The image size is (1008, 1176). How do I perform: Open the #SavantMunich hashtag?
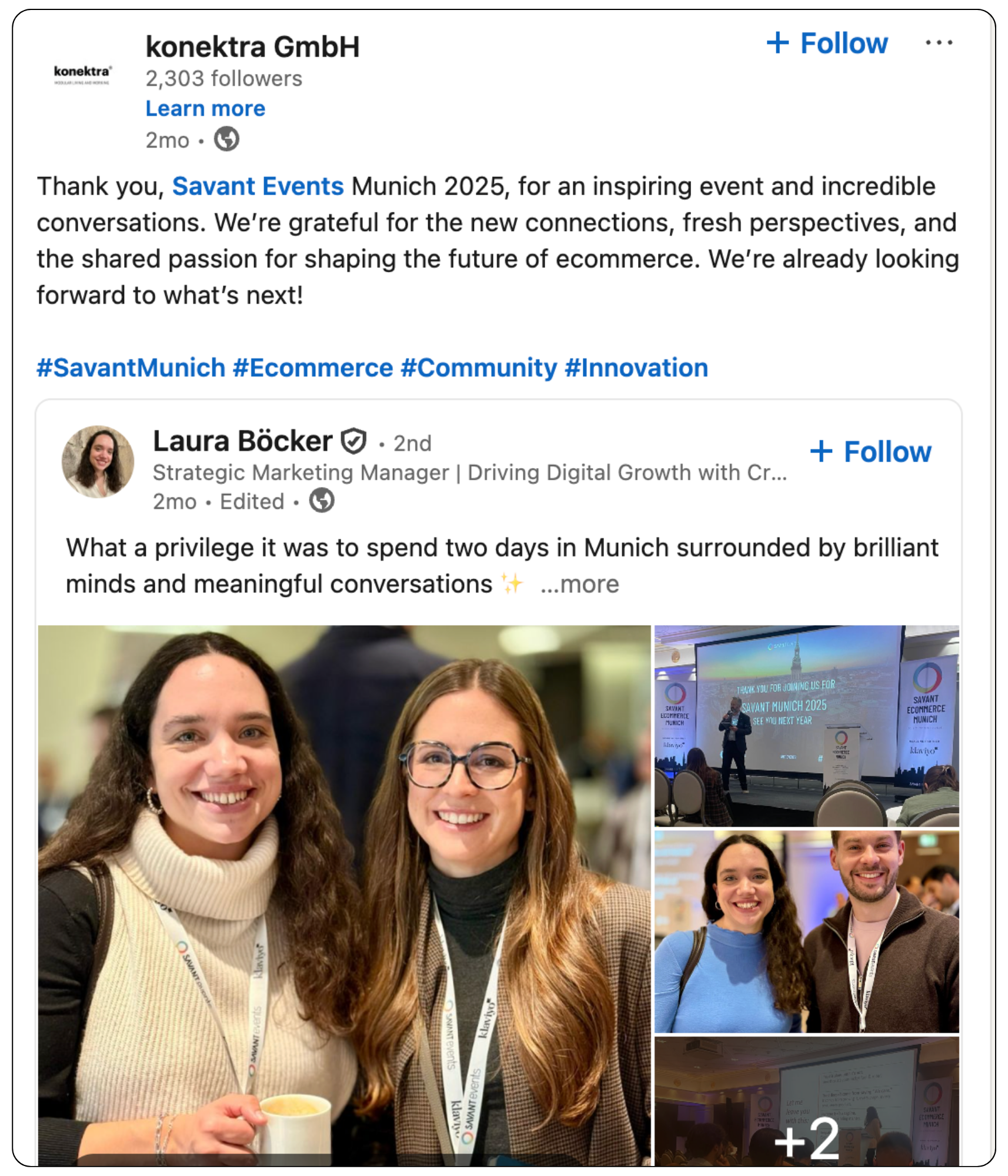pyautogui.click(x=131, y=368)
